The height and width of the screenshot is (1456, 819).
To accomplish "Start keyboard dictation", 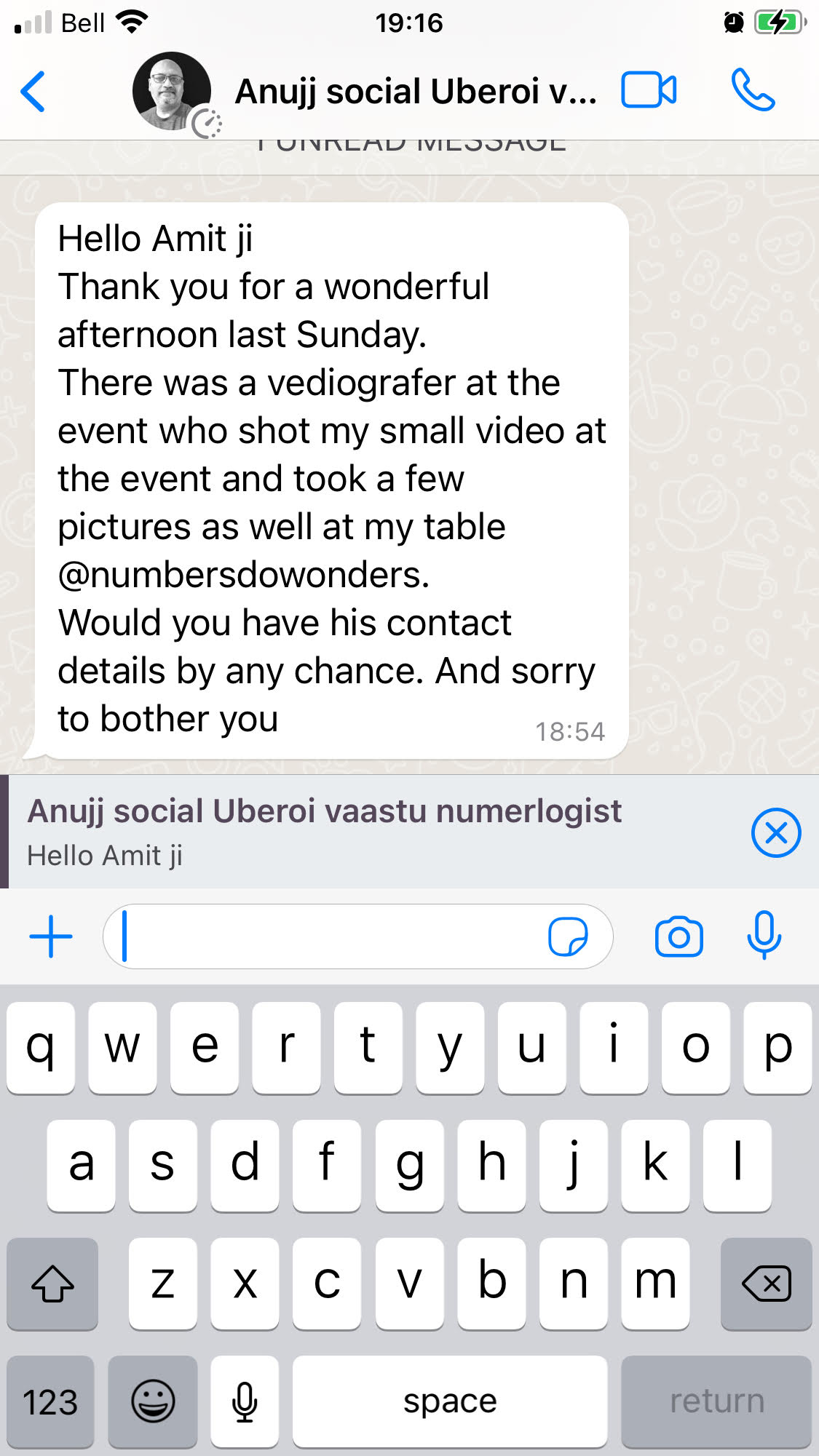I will 245,1401.
